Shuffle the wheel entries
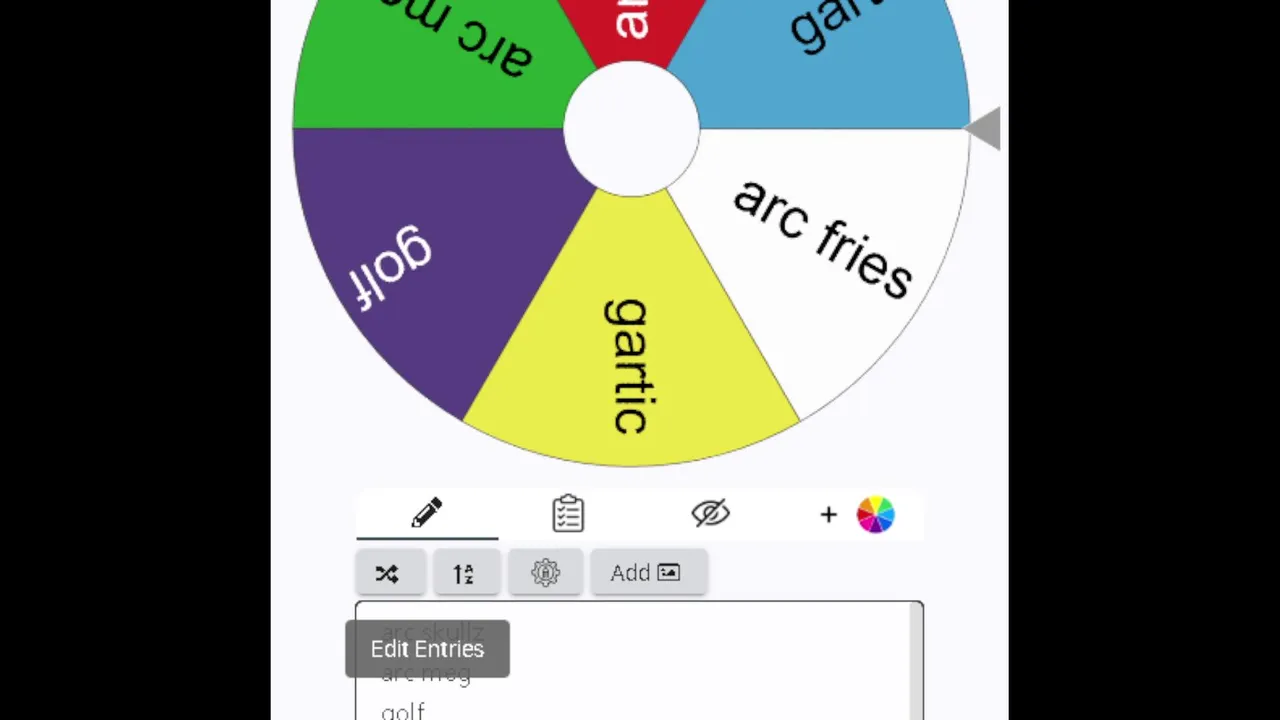Screen dimensions: 1280x720 point(388,573)
